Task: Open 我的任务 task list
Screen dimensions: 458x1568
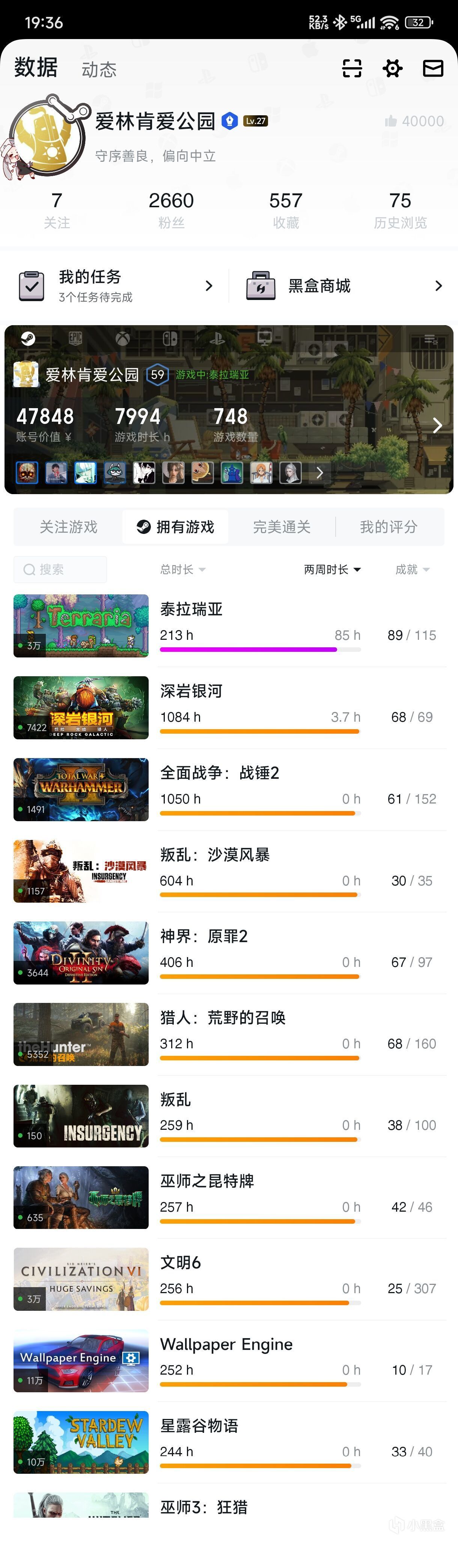Action: tap(116, 285)
